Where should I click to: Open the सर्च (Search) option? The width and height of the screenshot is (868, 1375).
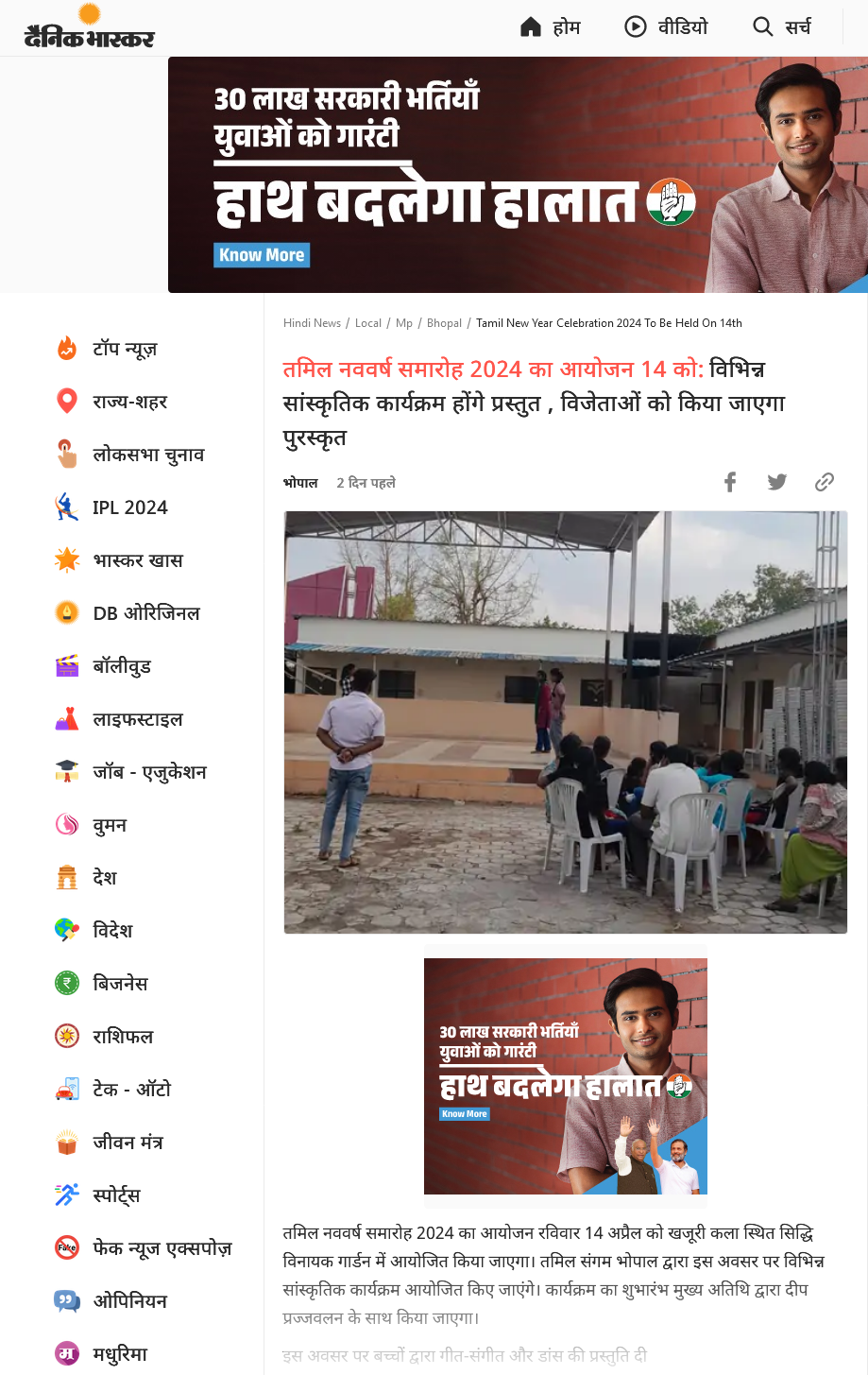pos(782,26)
